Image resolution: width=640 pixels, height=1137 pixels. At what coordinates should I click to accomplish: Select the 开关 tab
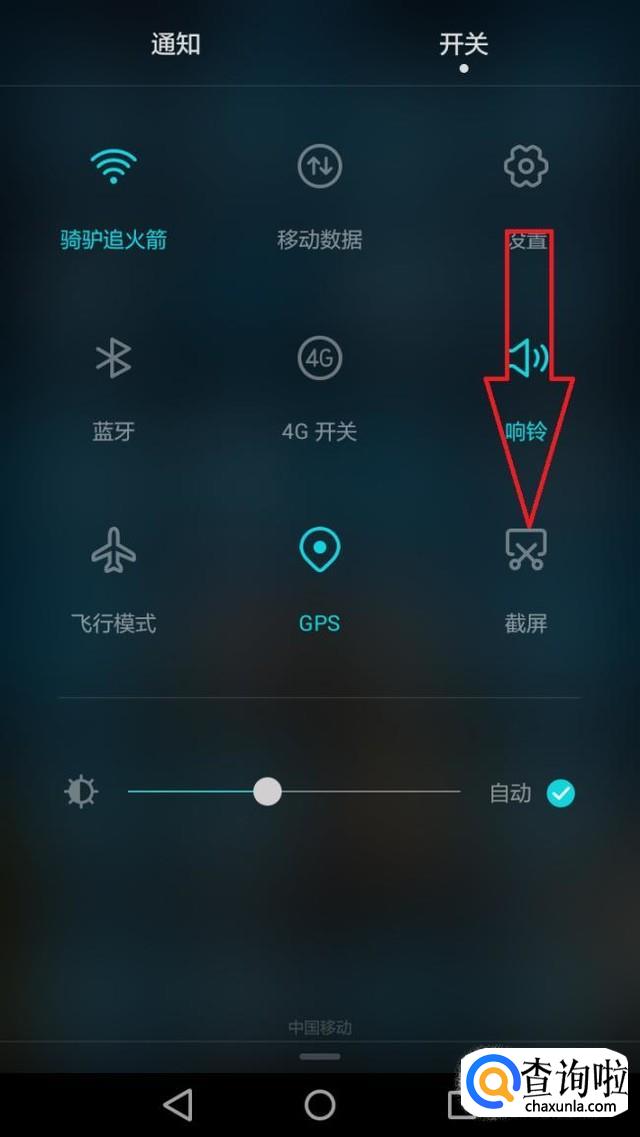[463, 44]
